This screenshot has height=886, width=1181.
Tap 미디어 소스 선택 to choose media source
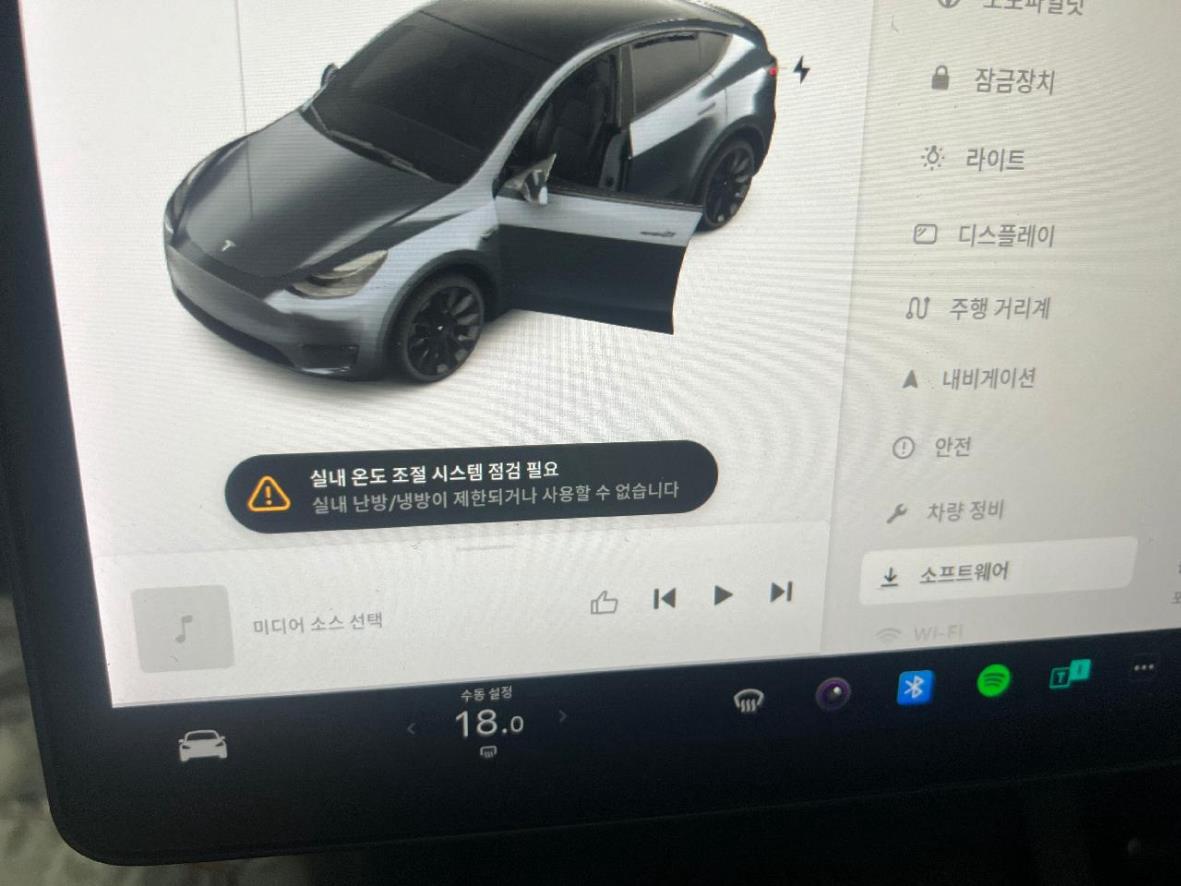(317, 623)
